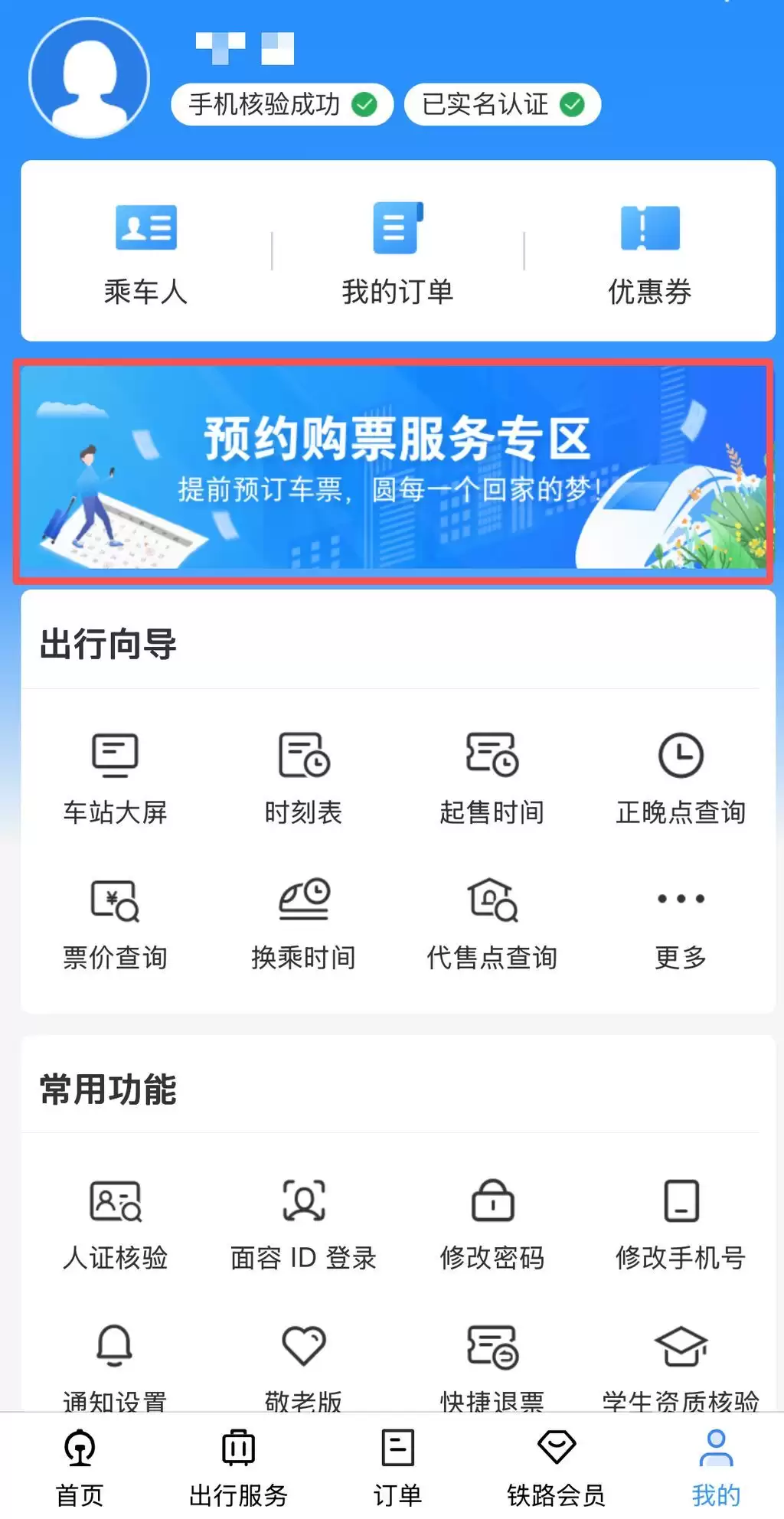Open 正晚点查询 punctuality query
The width and height of the screenshot is (784, 1519).
click(x=681, y=776)
